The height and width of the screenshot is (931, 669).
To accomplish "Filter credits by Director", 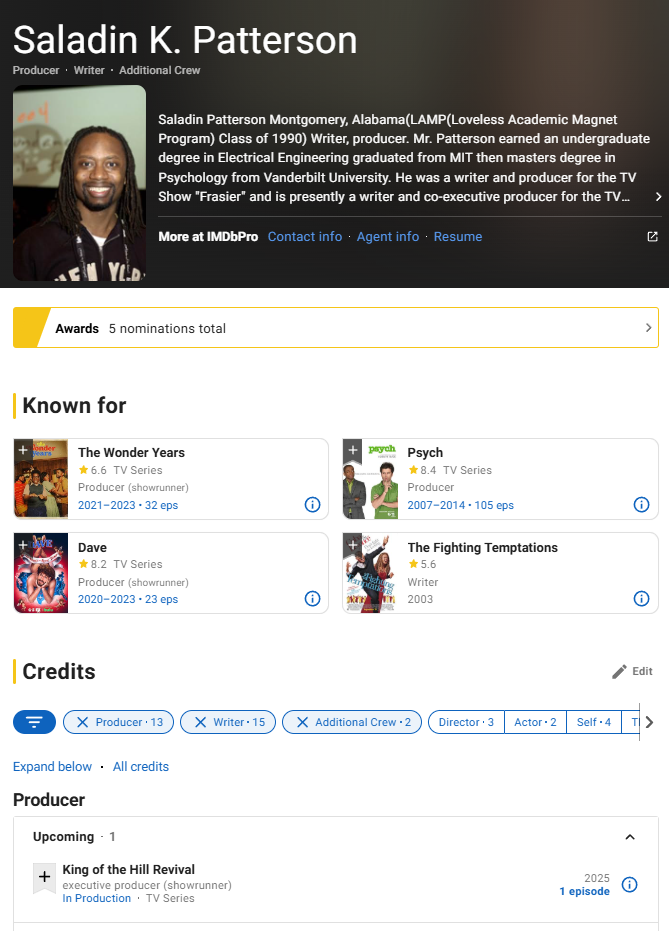I will [466, 722].
